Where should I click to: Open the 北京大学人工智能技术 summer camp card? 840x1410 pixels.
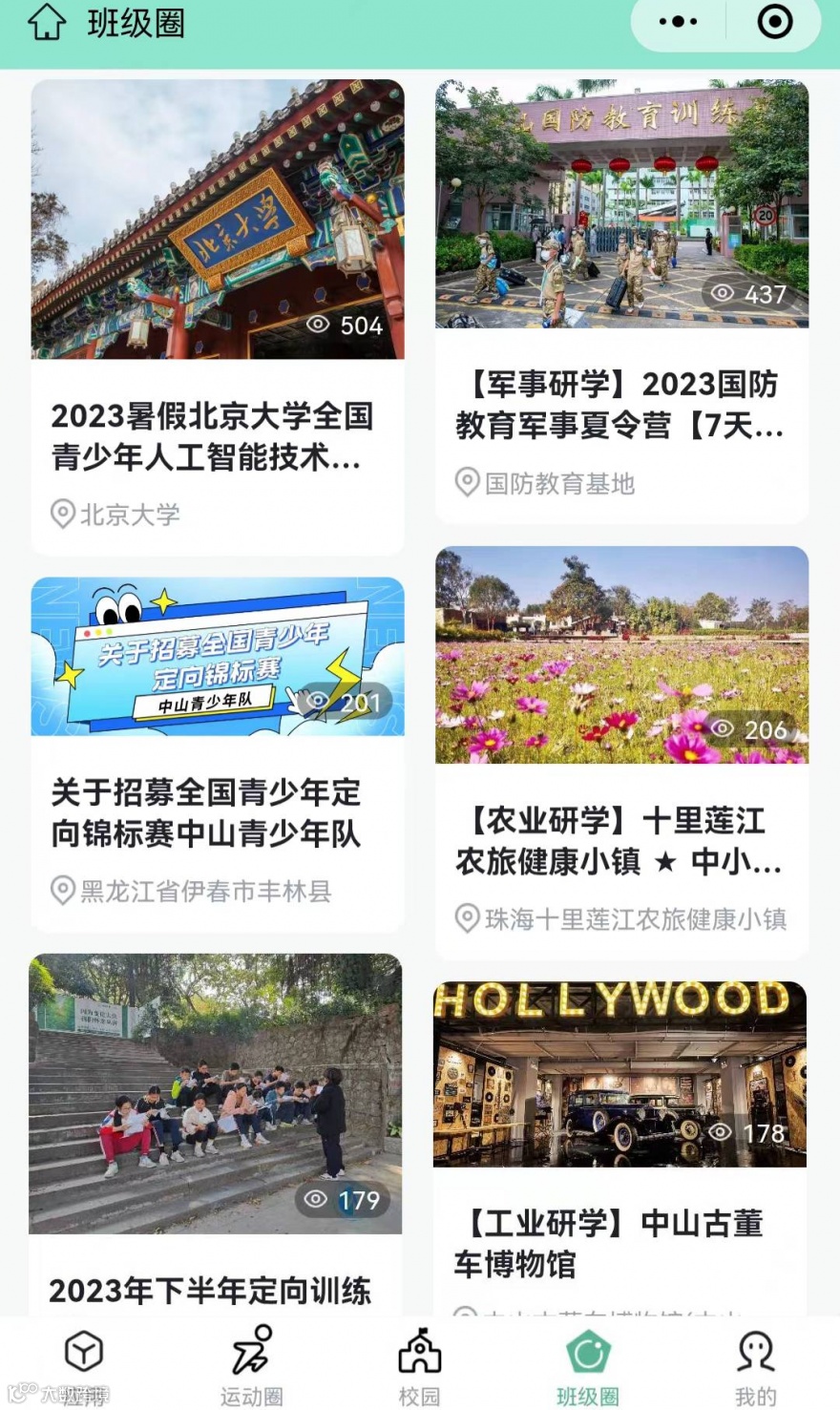pos(218,315)
